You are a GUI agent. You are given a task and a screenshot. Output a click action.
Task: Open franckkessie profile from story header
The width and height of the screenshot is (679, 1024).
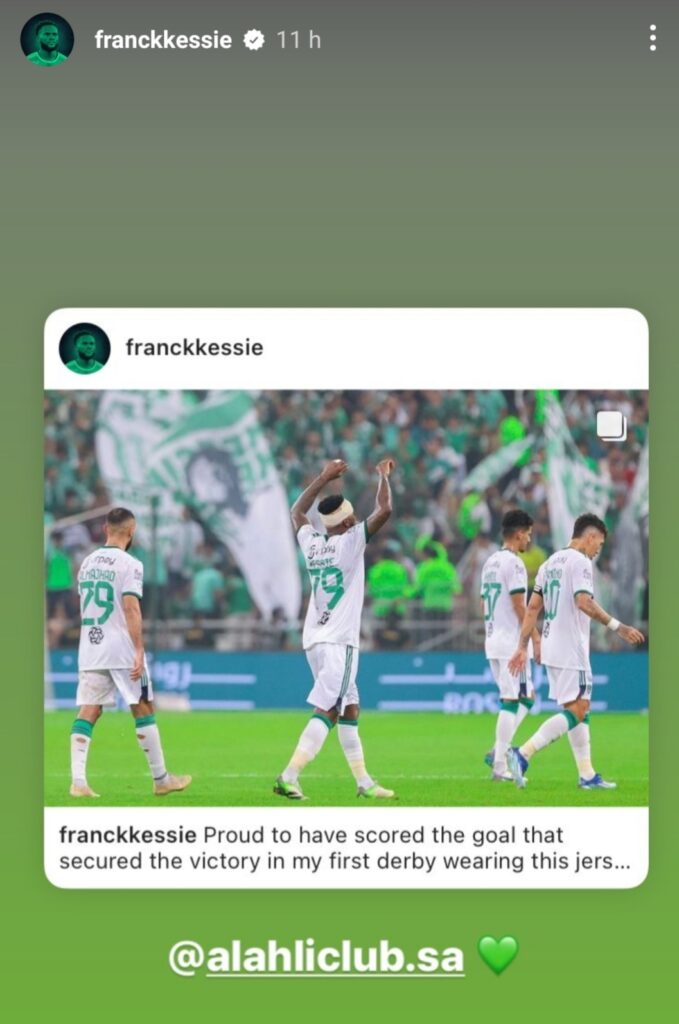click(162, 40)
